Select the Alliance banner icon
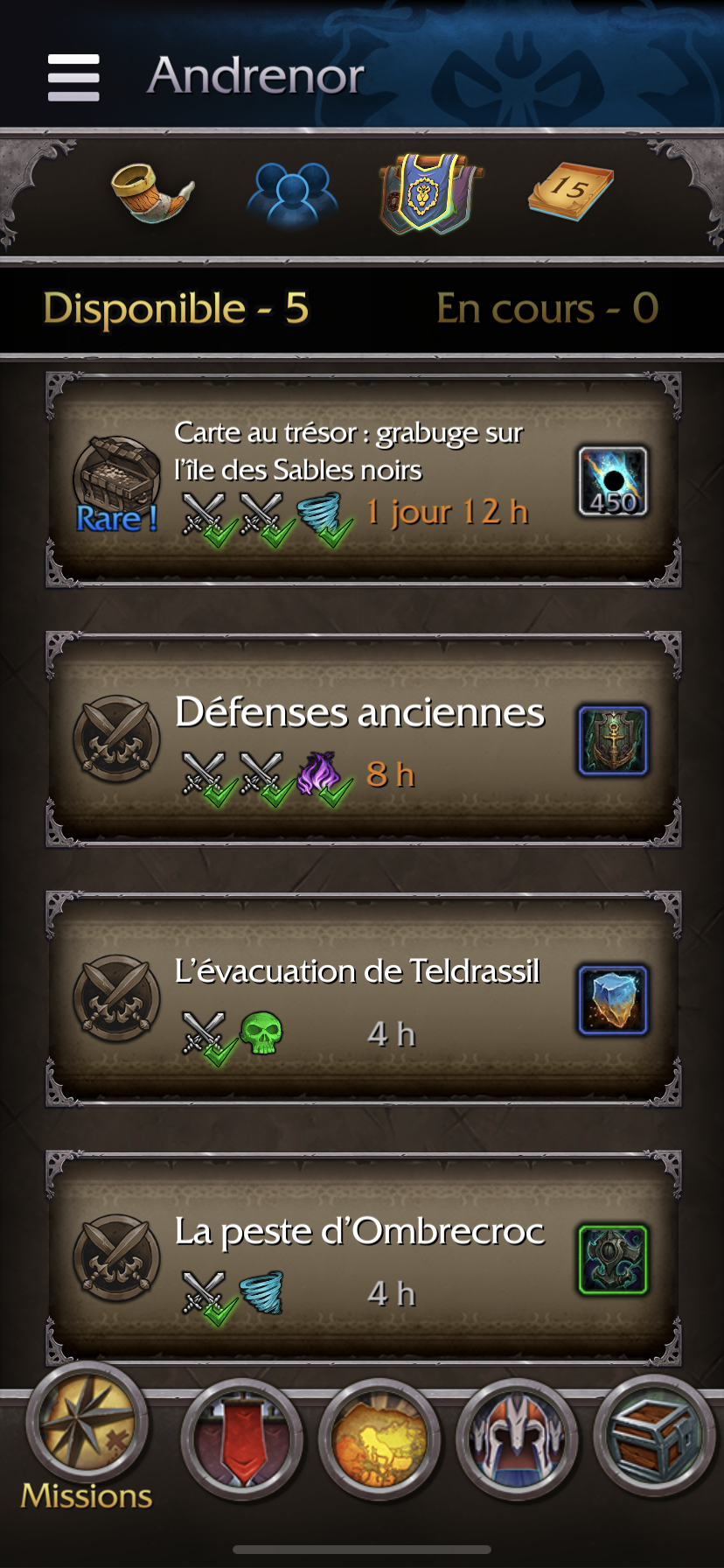This screenshot has width=724, height=1568. [428, 192]
